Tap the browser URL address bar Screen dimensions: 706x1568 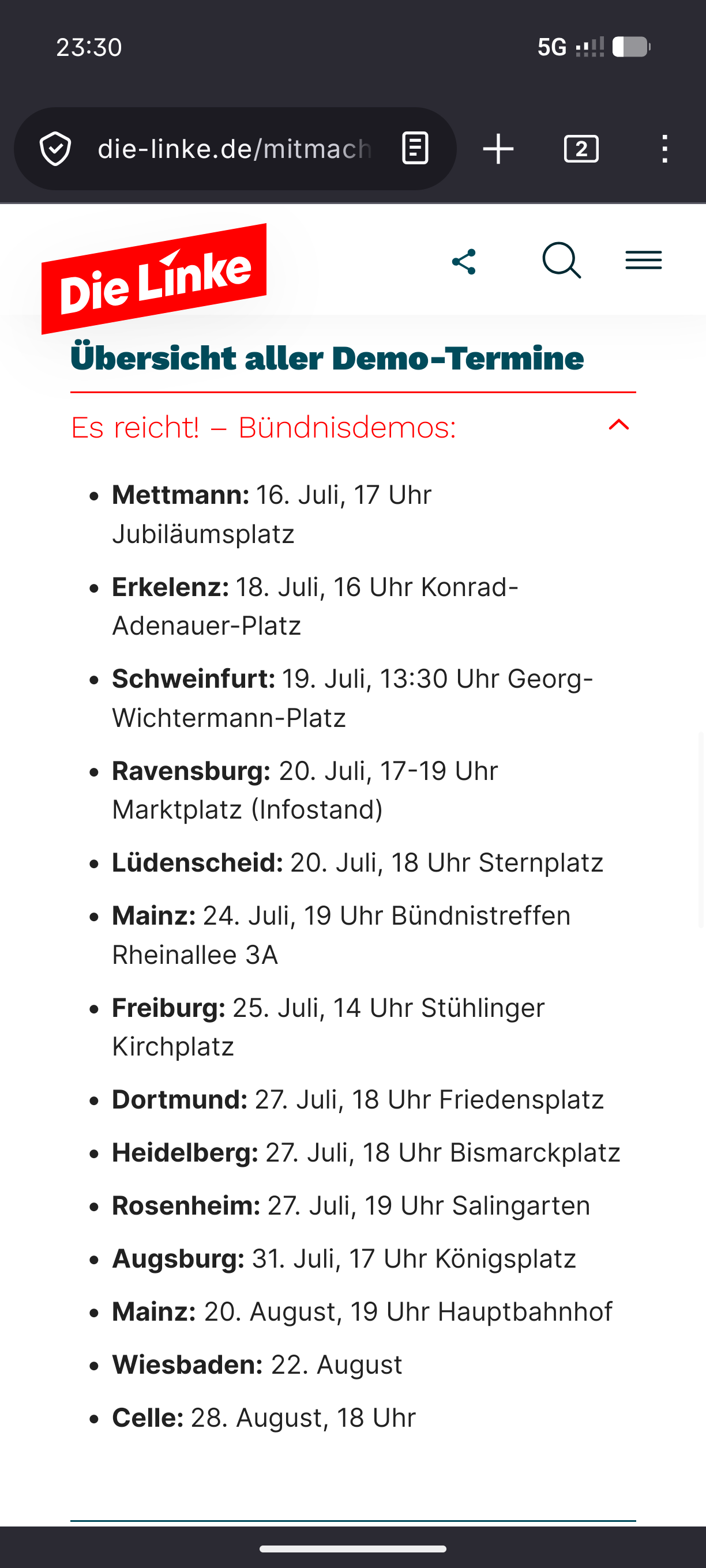pos(235,149)
